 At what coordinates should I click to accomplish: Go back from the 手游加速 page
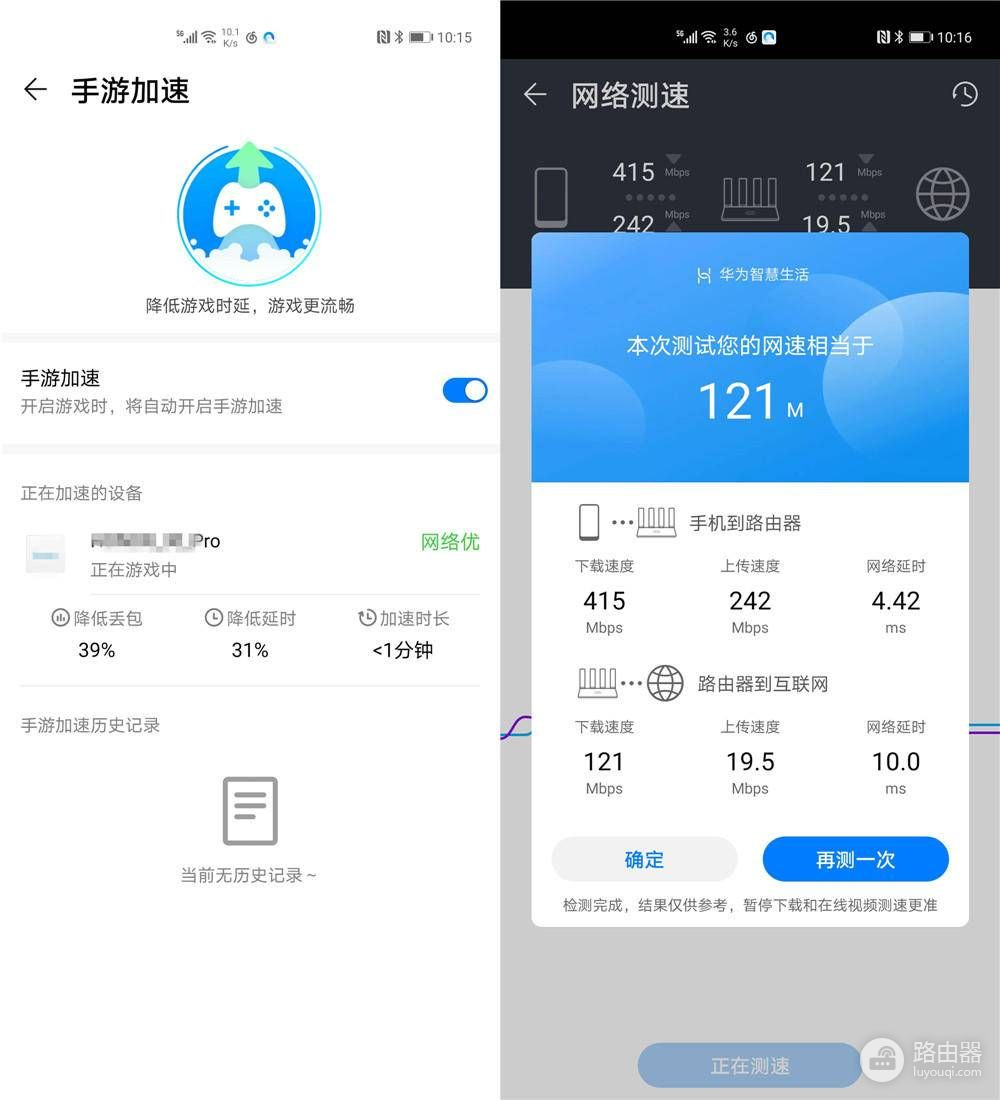pos(35,90)
